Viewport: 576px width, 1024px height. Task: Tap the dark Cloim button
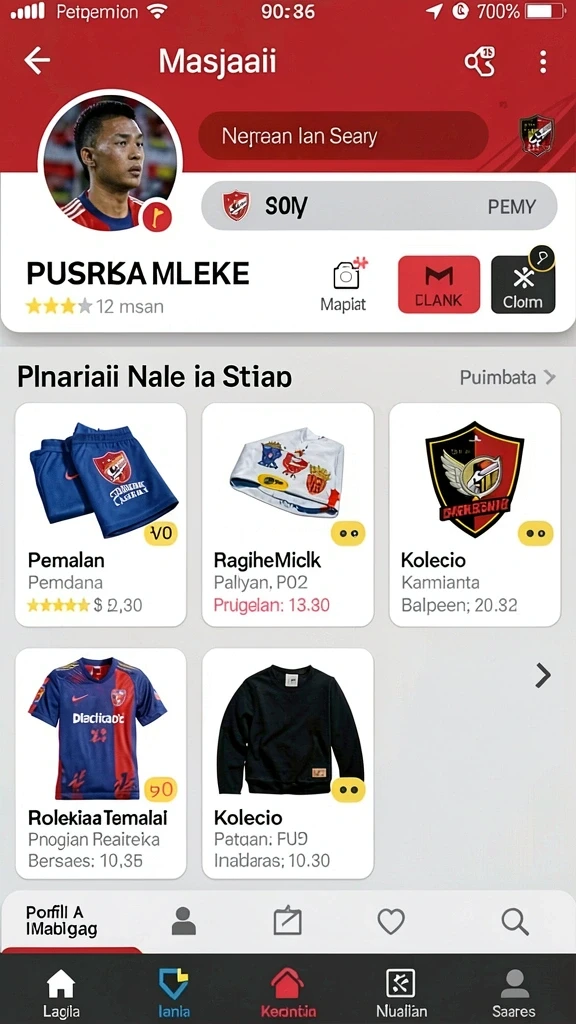pyautogui.click(x=523, y=285)
